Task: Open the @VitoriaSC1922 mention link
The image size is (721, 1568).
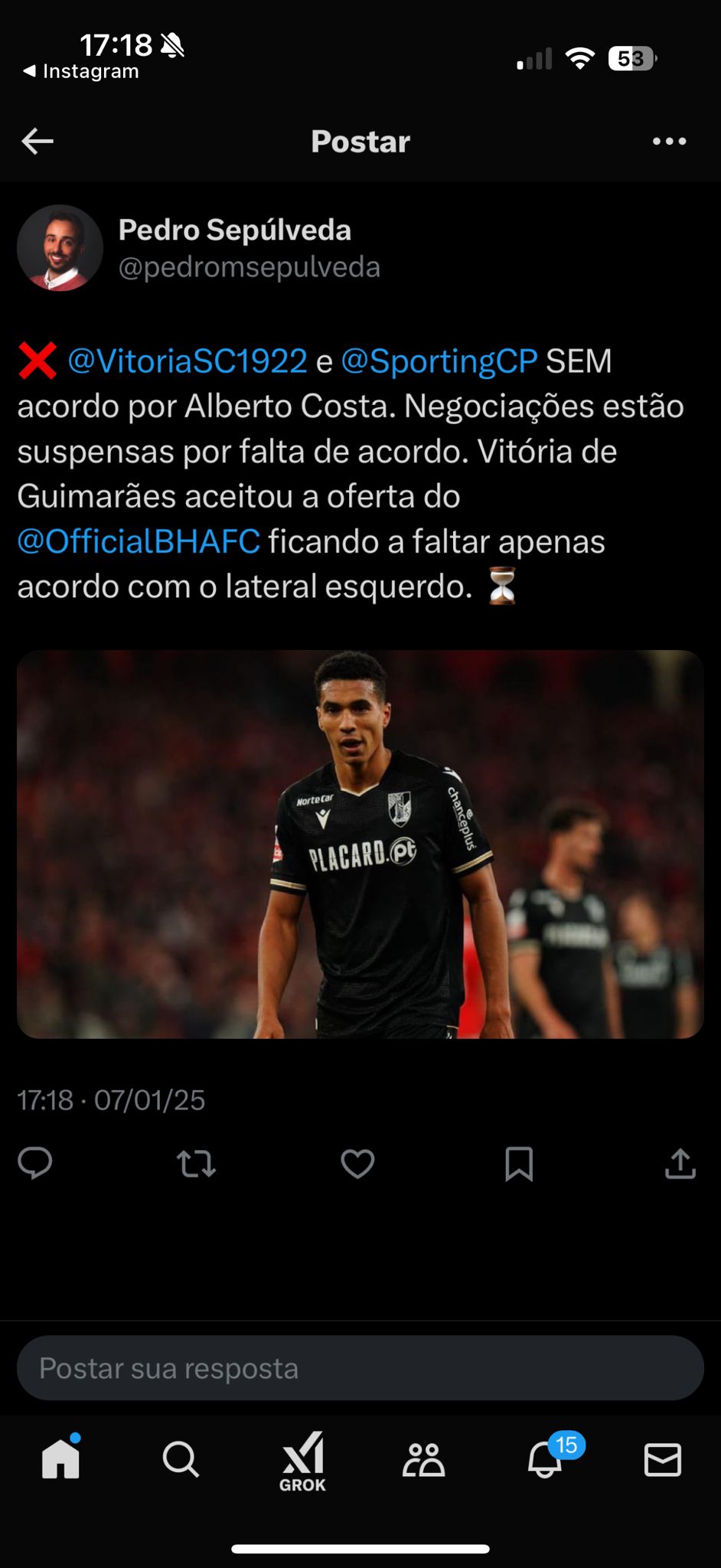Action: 188,361
